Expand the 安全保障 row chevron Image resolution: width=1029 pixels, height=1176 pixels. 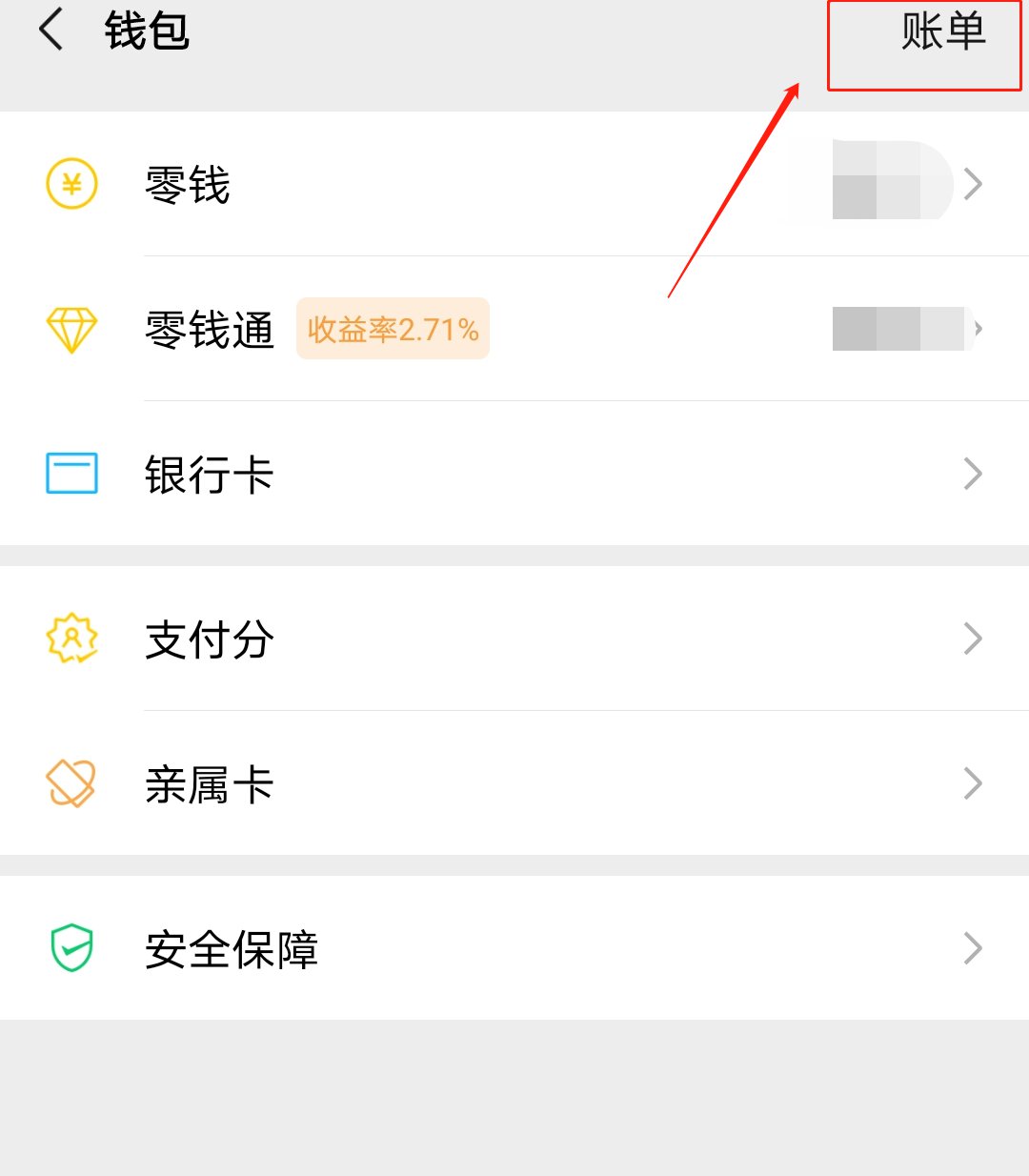tap(973, 947)
